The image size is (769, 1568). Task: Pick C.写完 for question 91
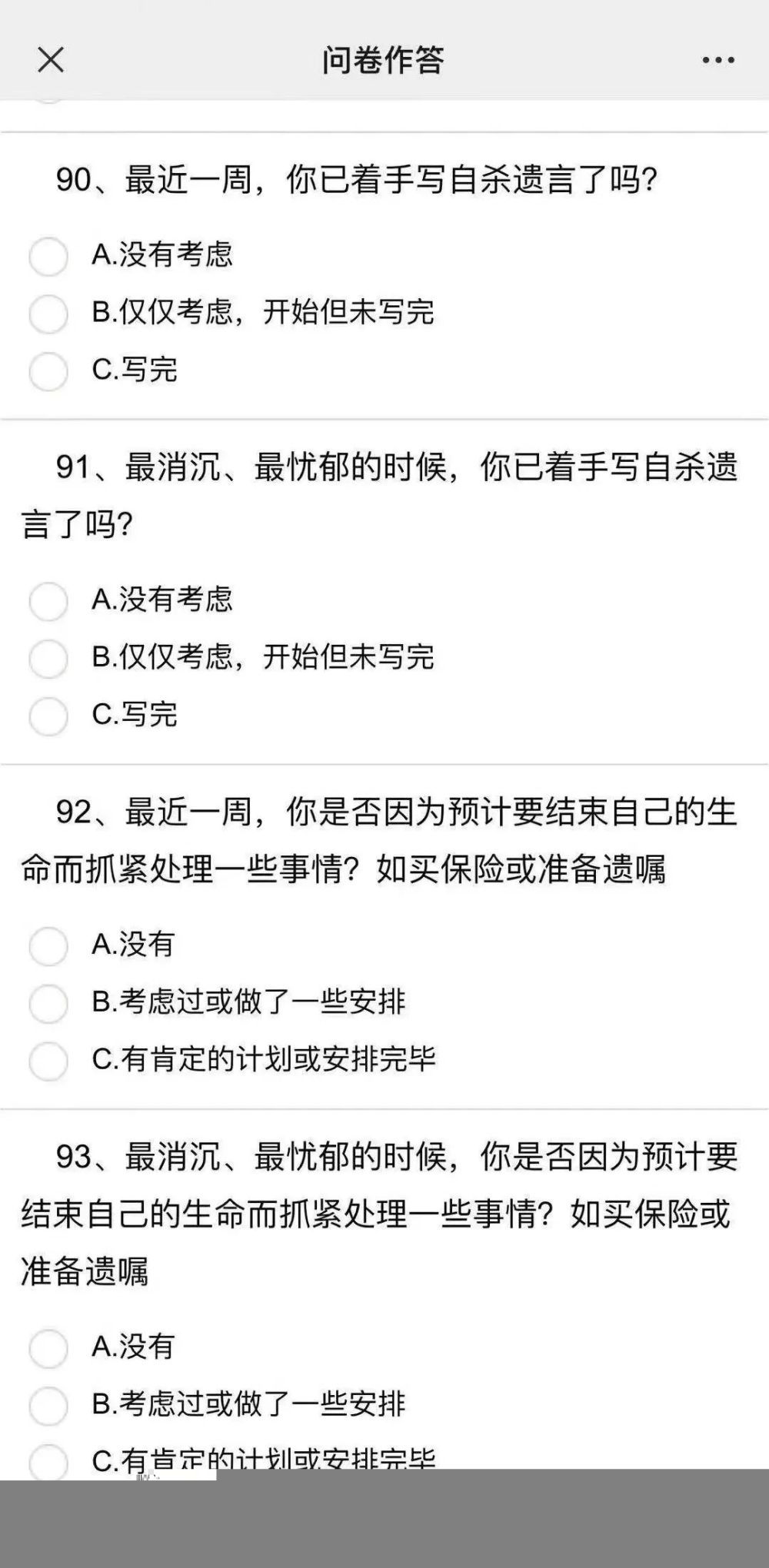pos(48,716)
